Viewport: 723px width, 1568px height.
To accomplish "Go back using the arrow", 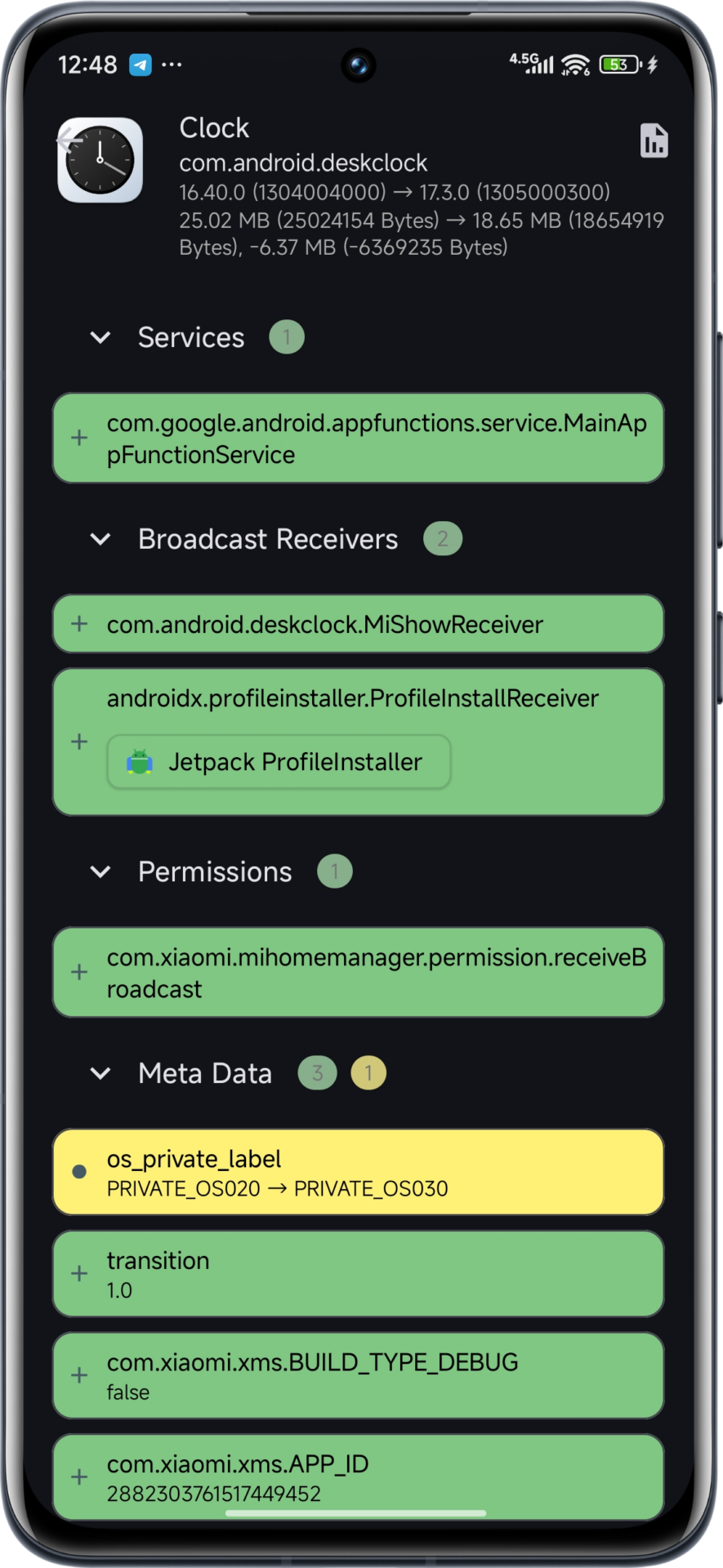I will (x=69, y=140).
